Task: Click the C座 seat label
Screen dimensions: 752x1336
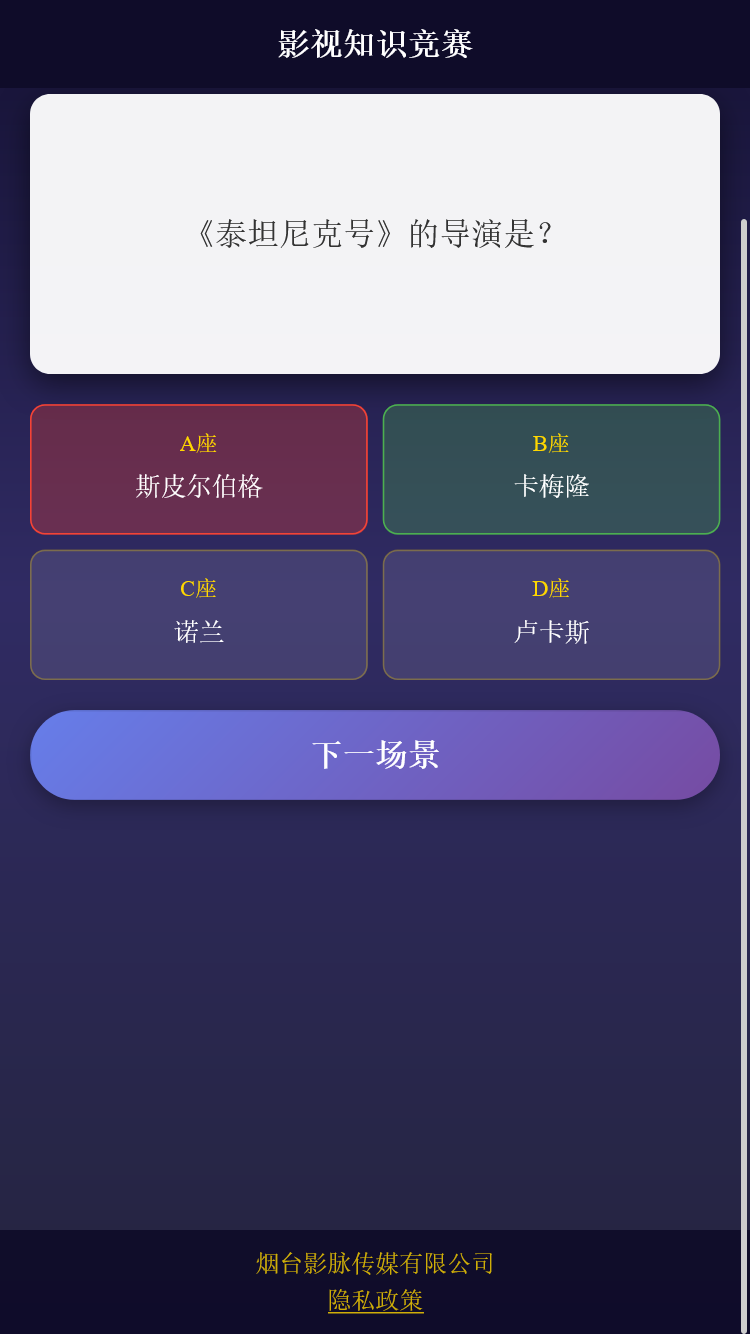Action: pos(198,589)
